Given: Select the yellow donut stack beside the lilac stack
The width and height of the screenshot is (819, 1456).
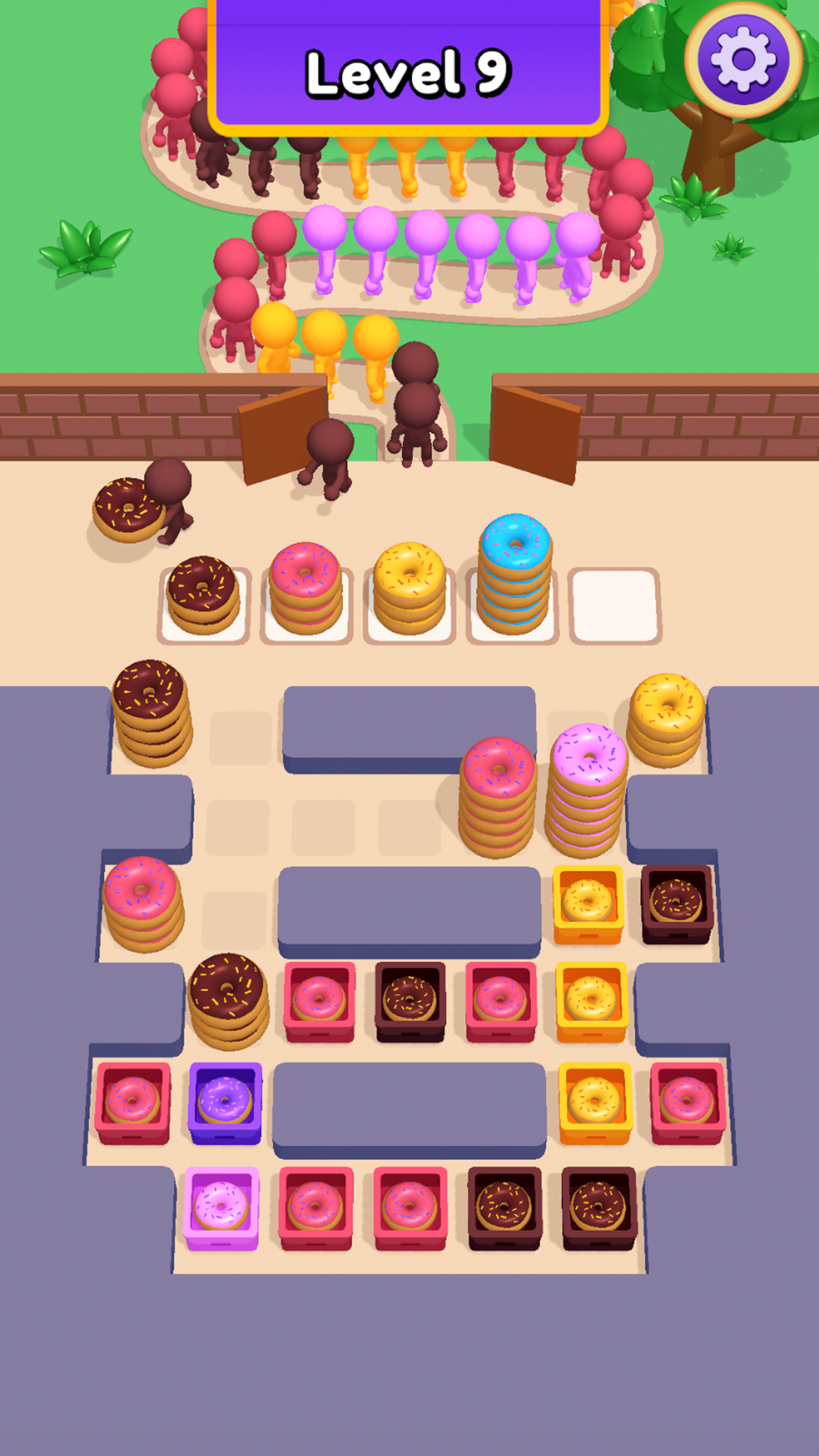Looking at the screenshot, I should (666, 720).
